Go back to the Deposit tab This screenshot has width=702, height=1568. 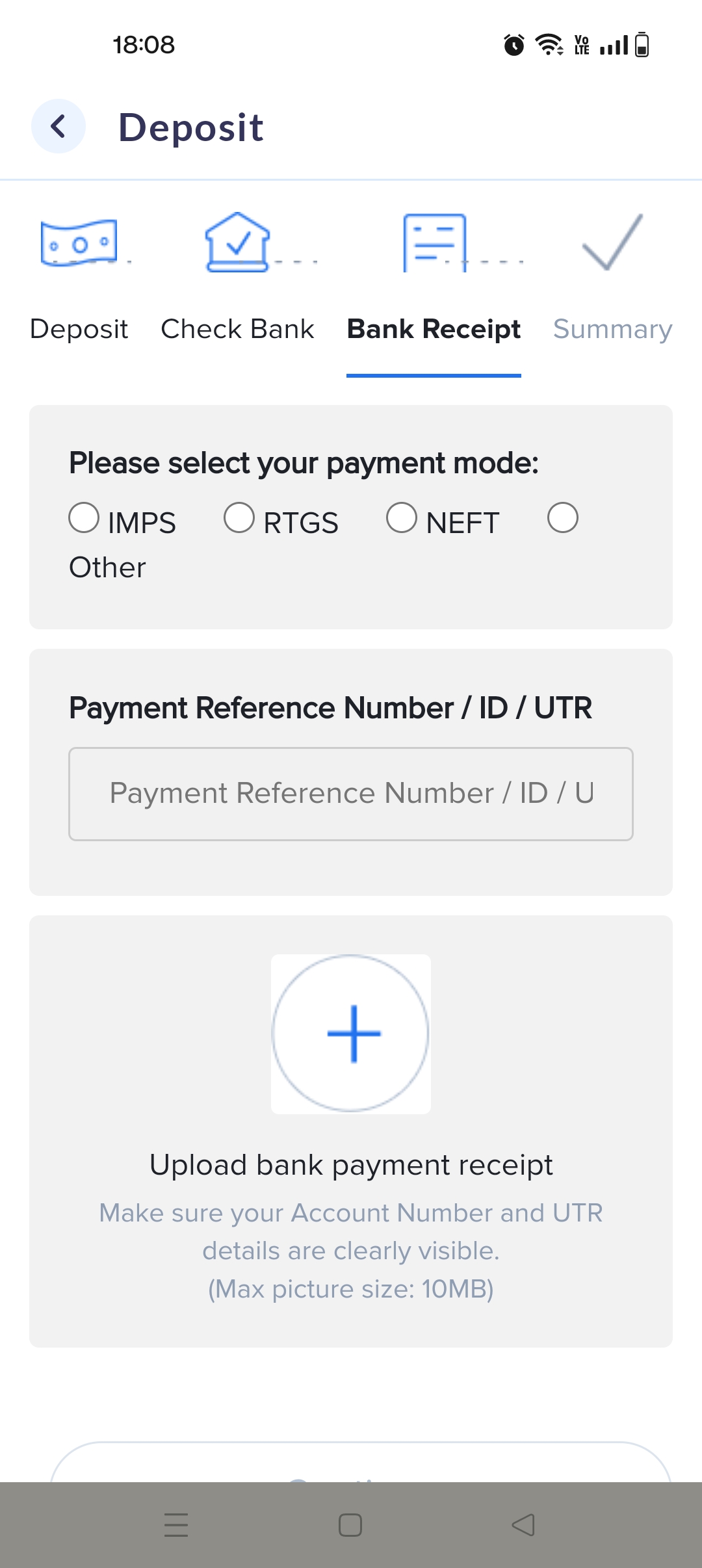pyautogui.click(x=78, y=329)
